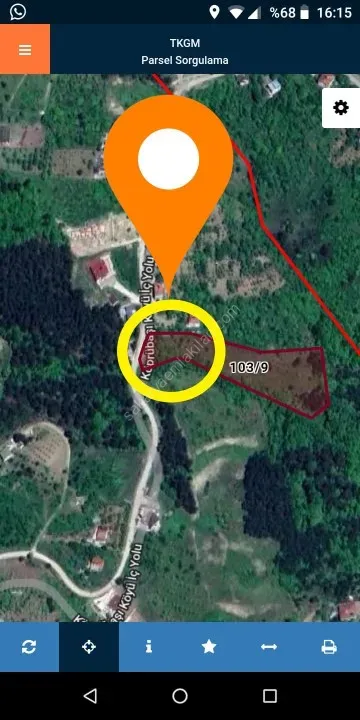Screen dimensions: 360x720
Task: Show parcel information details
Action: pyautogui.click(x=148, y=647)
